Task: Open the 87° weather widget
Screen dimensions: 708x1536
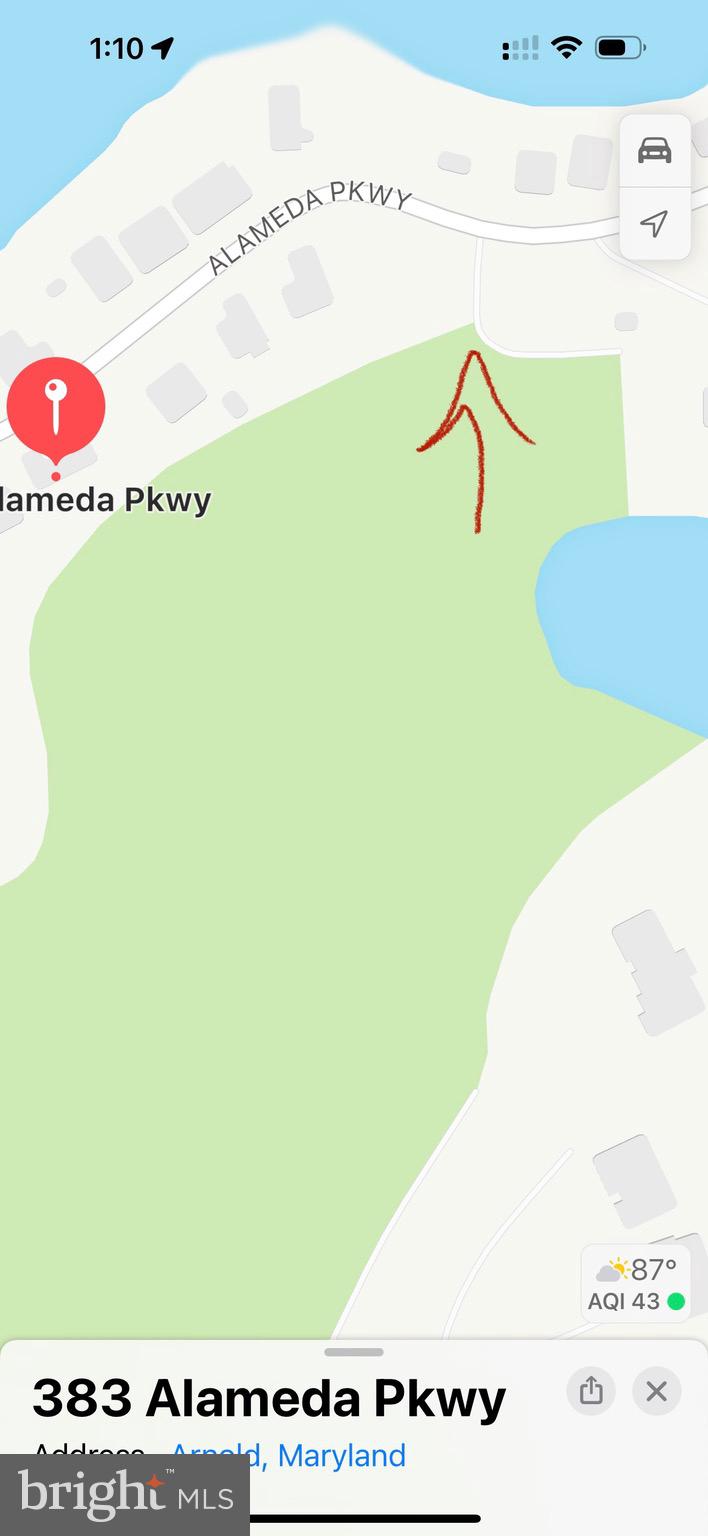Action: click(637, 1284)
